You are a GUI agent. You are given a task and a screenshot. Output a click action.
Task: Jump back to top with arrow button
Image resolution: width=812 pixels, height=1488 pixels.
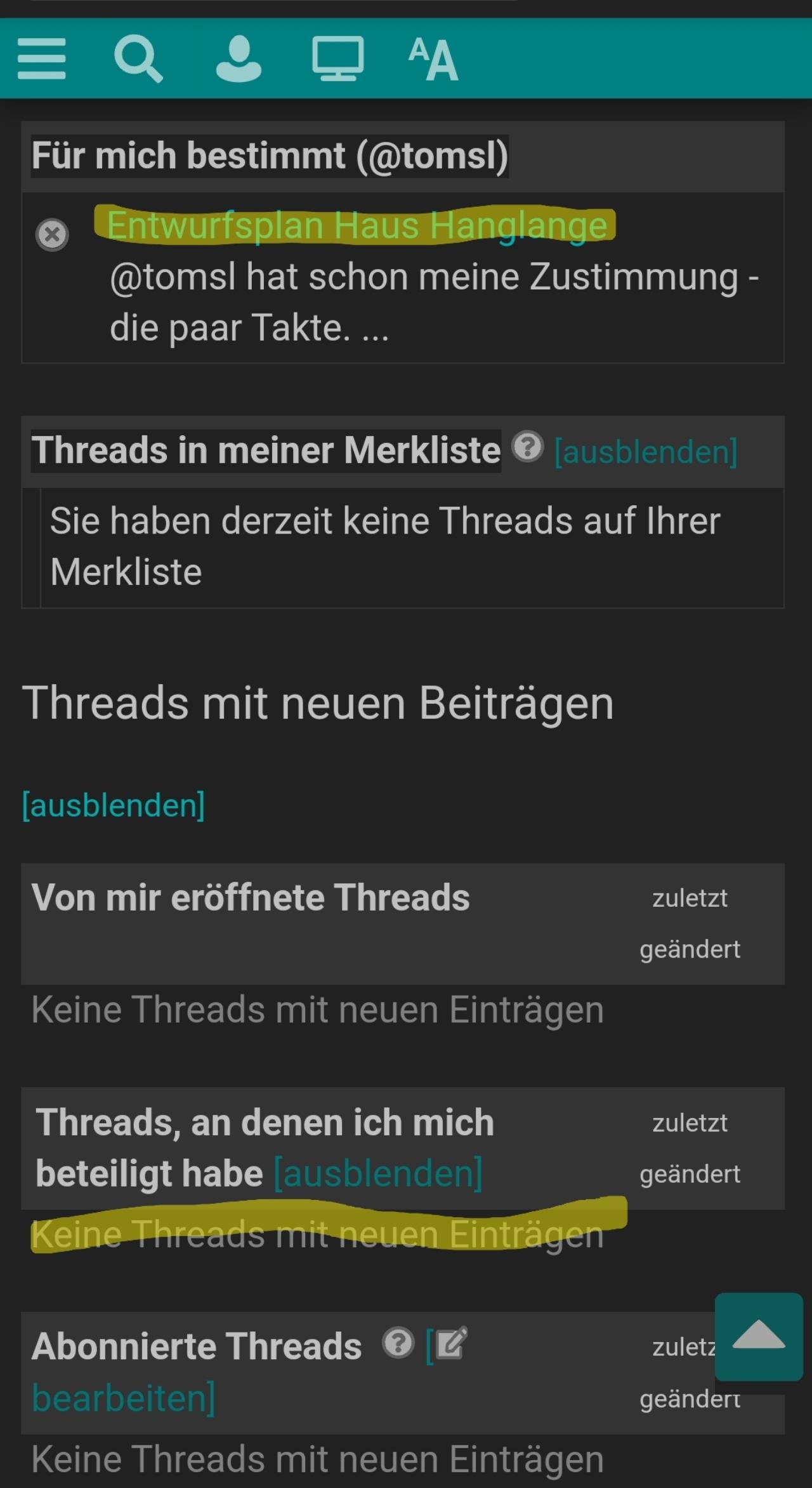[759, 1336]
